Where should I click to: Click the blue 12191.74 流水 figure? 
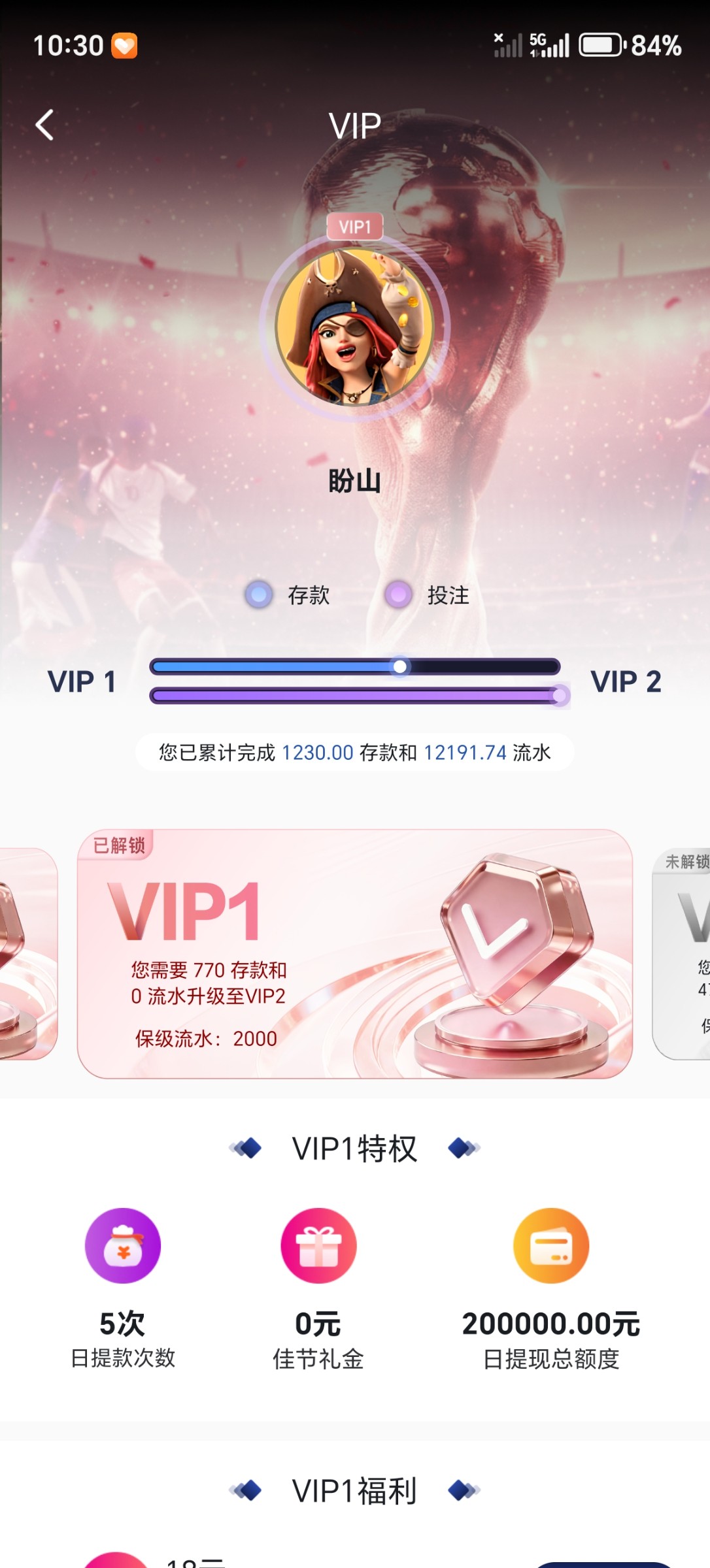[x=464, y=753]
